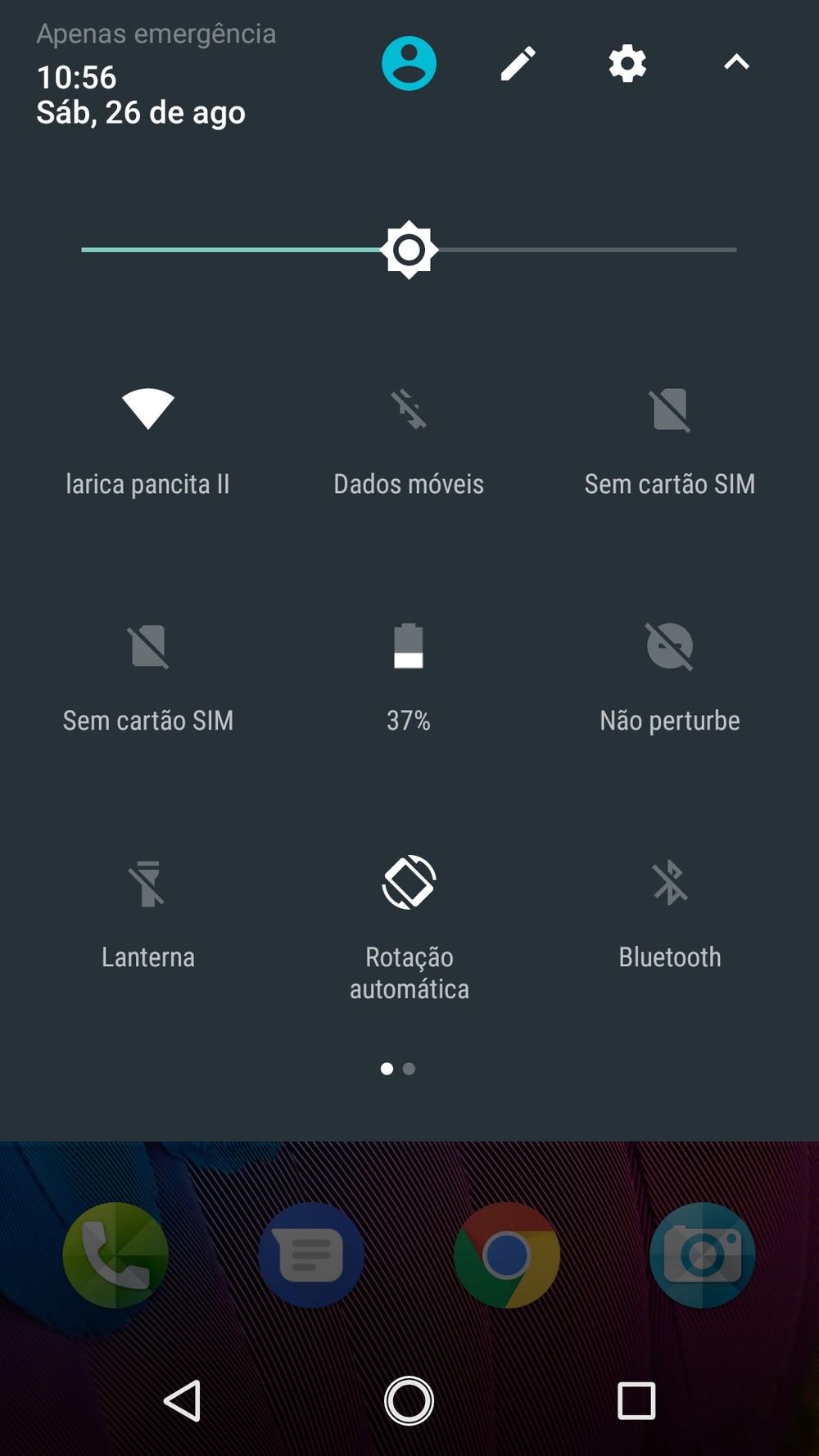819x1456 pixels.
Task: Collapse the quick settings panel
Action: click(736, 63)
